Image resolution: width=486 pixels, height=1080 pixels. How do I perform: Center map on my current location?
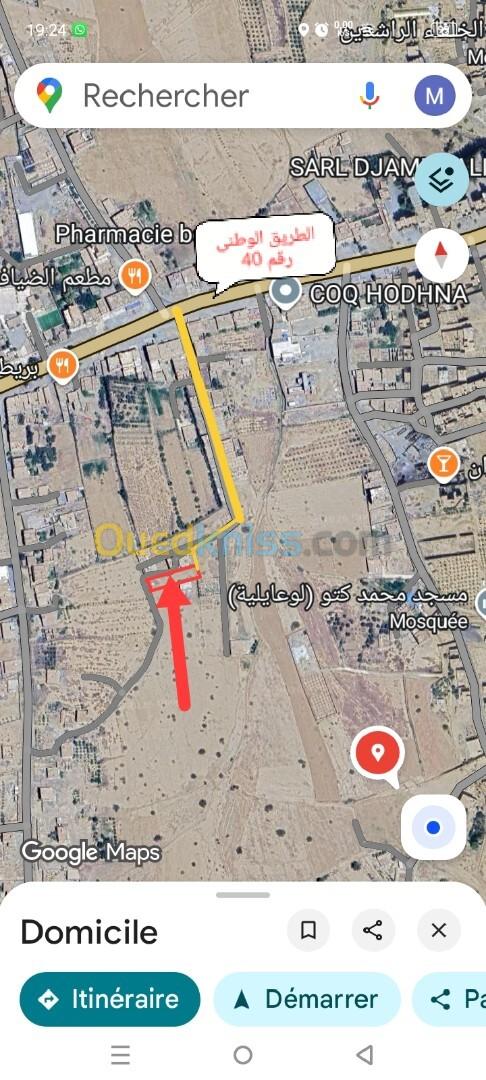pos(433,827)
